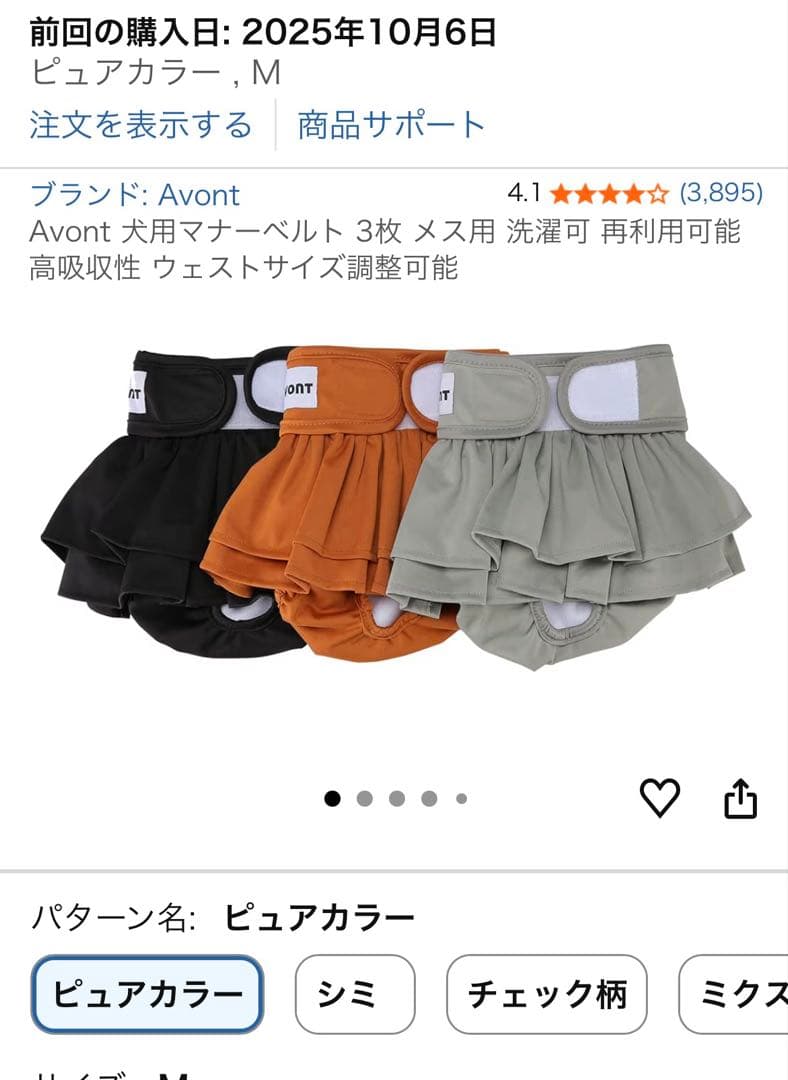
Task: View the product image full screen
Action: (x=394, y=510)
